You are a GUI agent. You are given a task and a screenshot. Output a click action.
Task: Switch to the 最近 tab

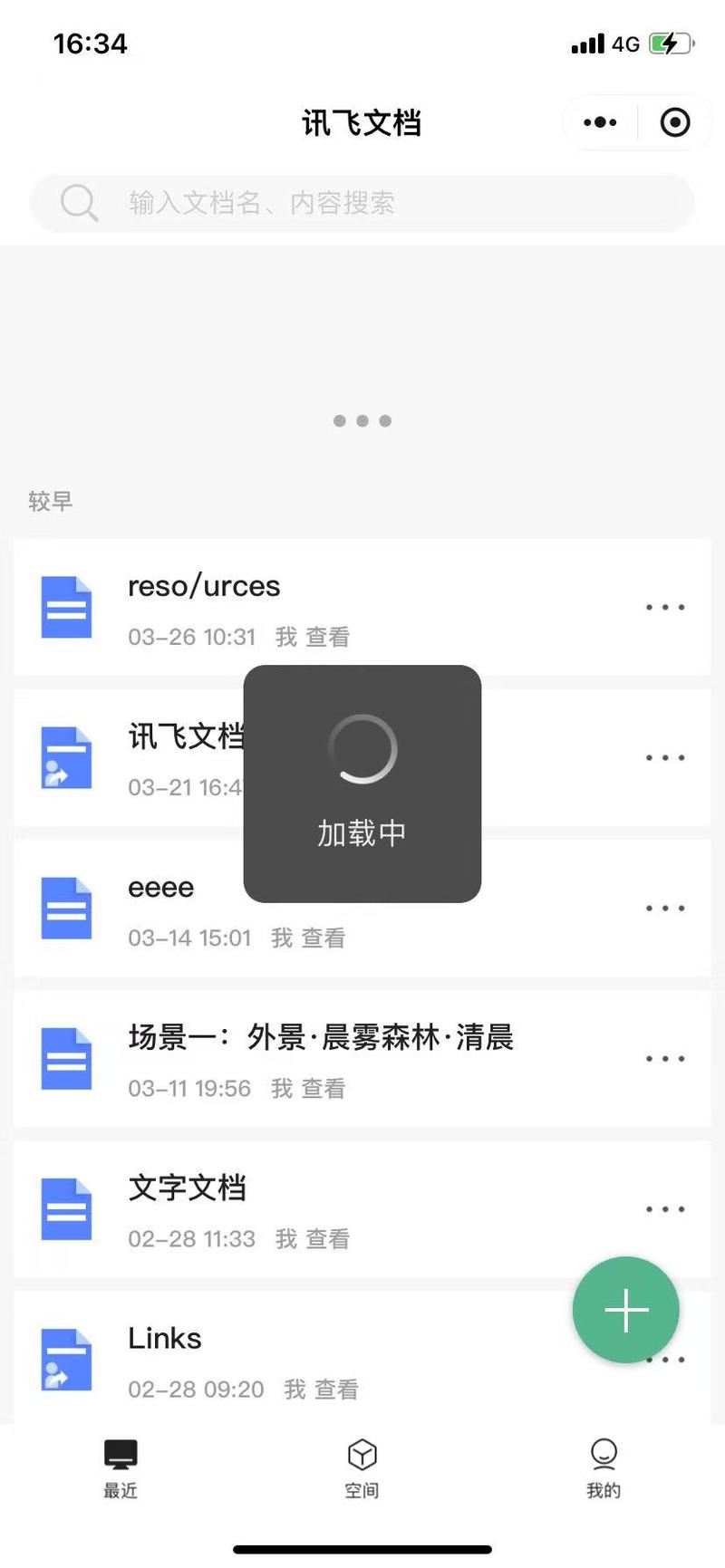(121, 1468)
